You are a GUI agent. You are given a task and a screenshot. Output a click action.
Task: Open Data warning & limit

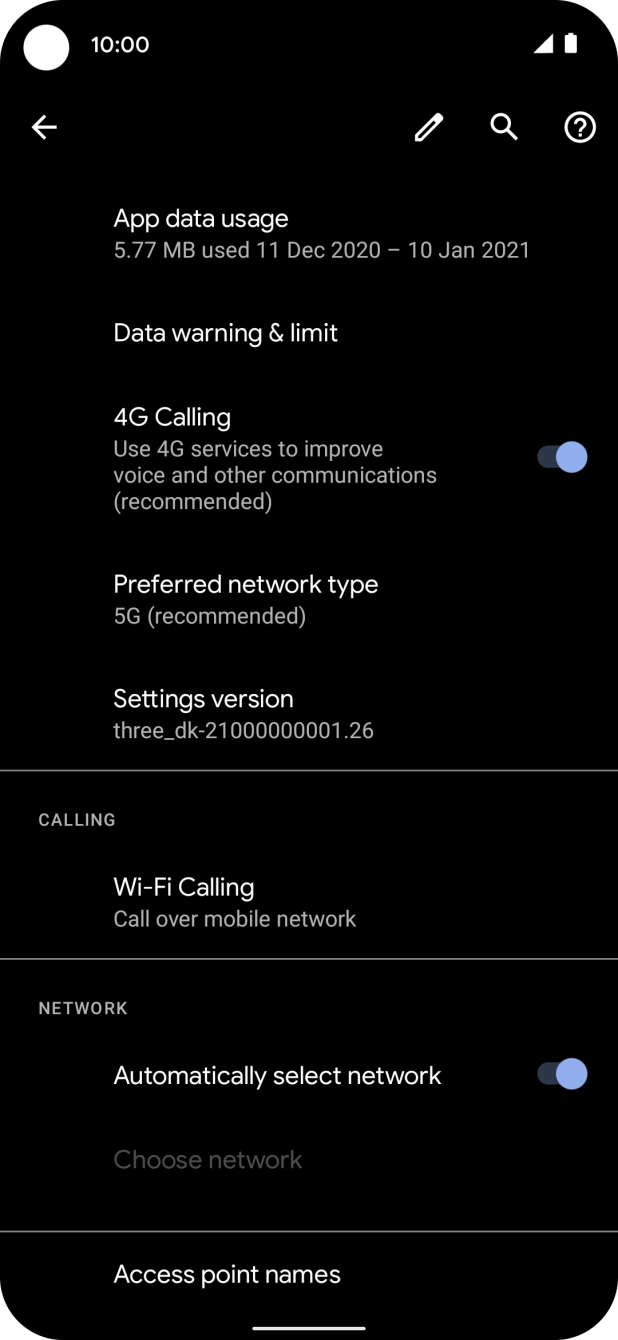226,333
